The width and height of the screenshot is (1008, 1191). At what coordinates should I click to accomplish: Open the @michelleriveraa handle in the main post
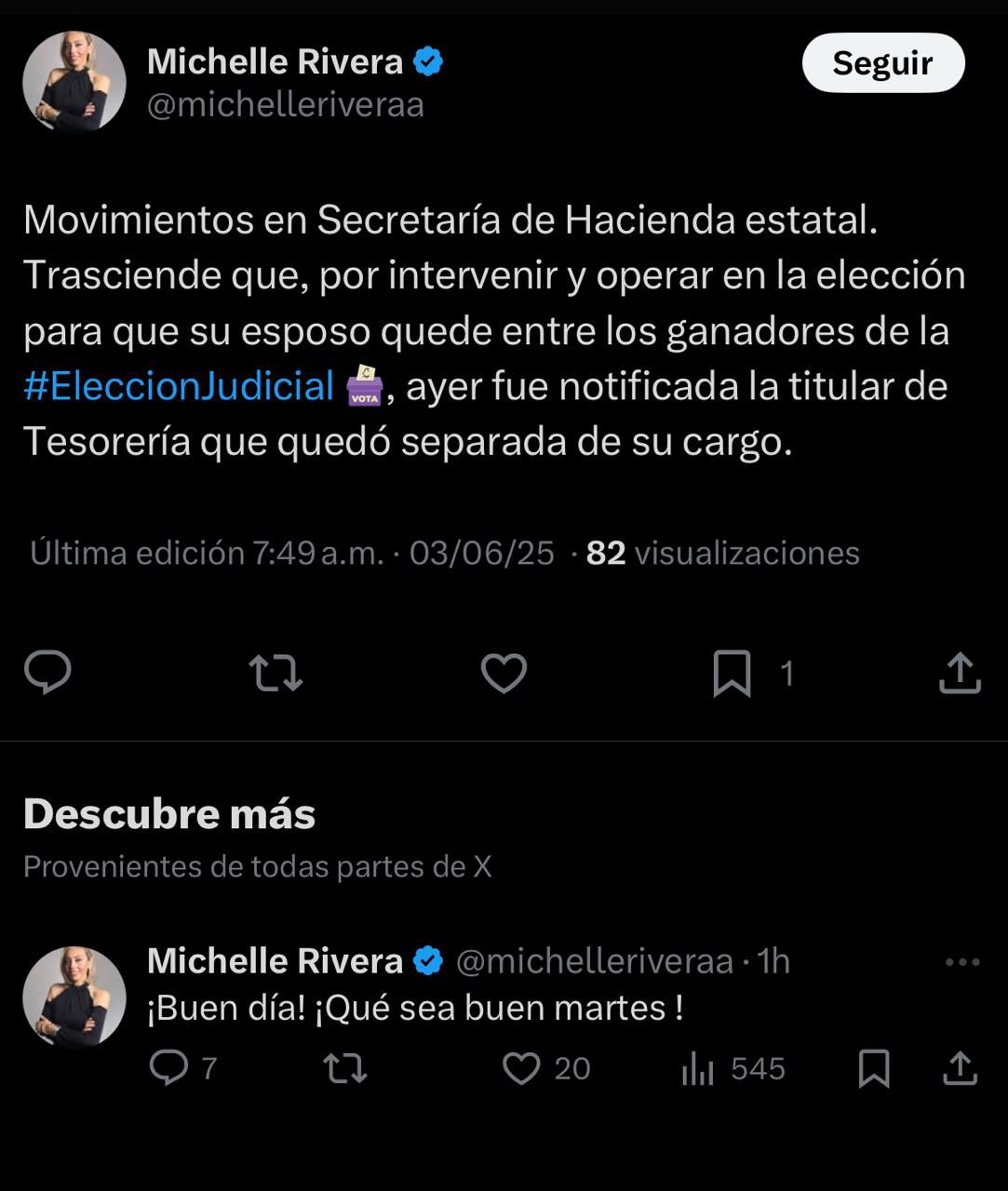[x=286, y=104]
